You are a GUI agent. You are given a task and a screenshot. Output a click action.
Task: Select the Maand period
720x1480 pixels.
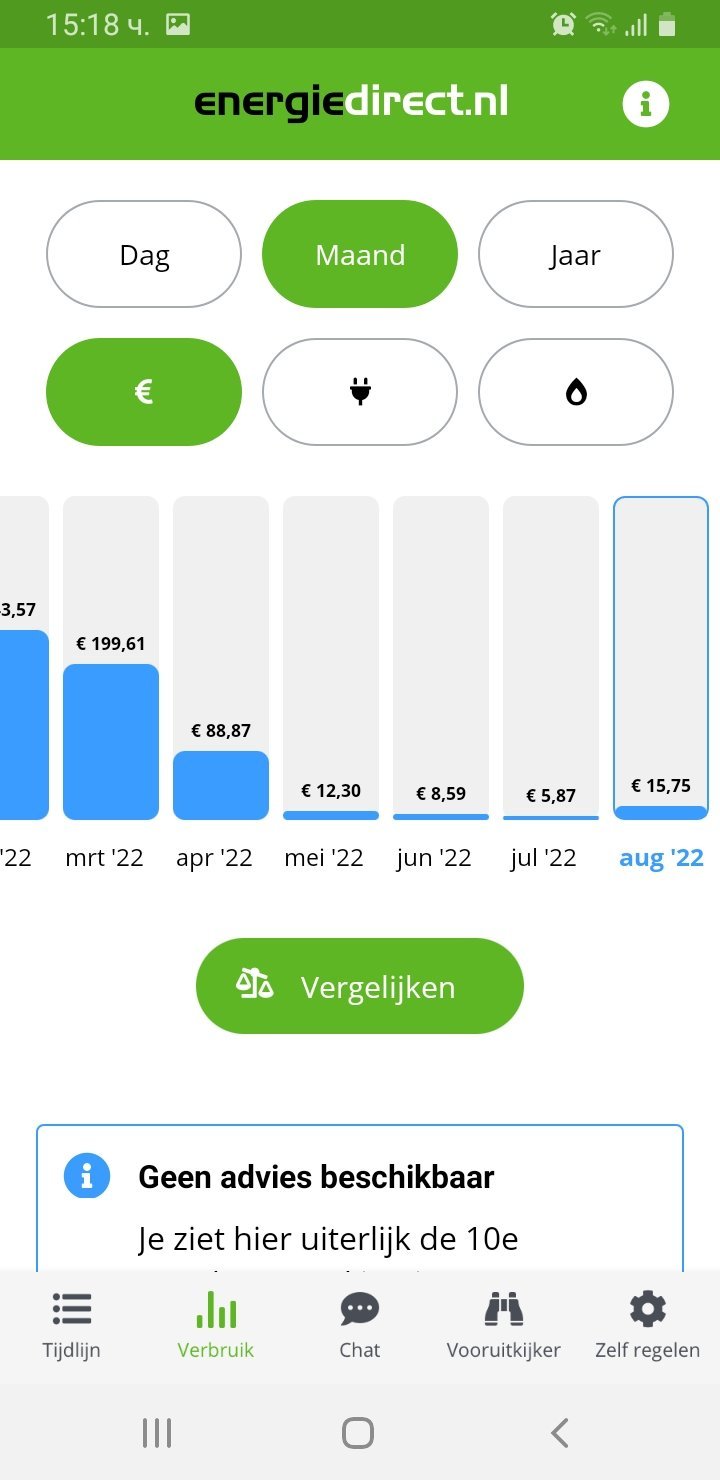(x=360, y=254)
